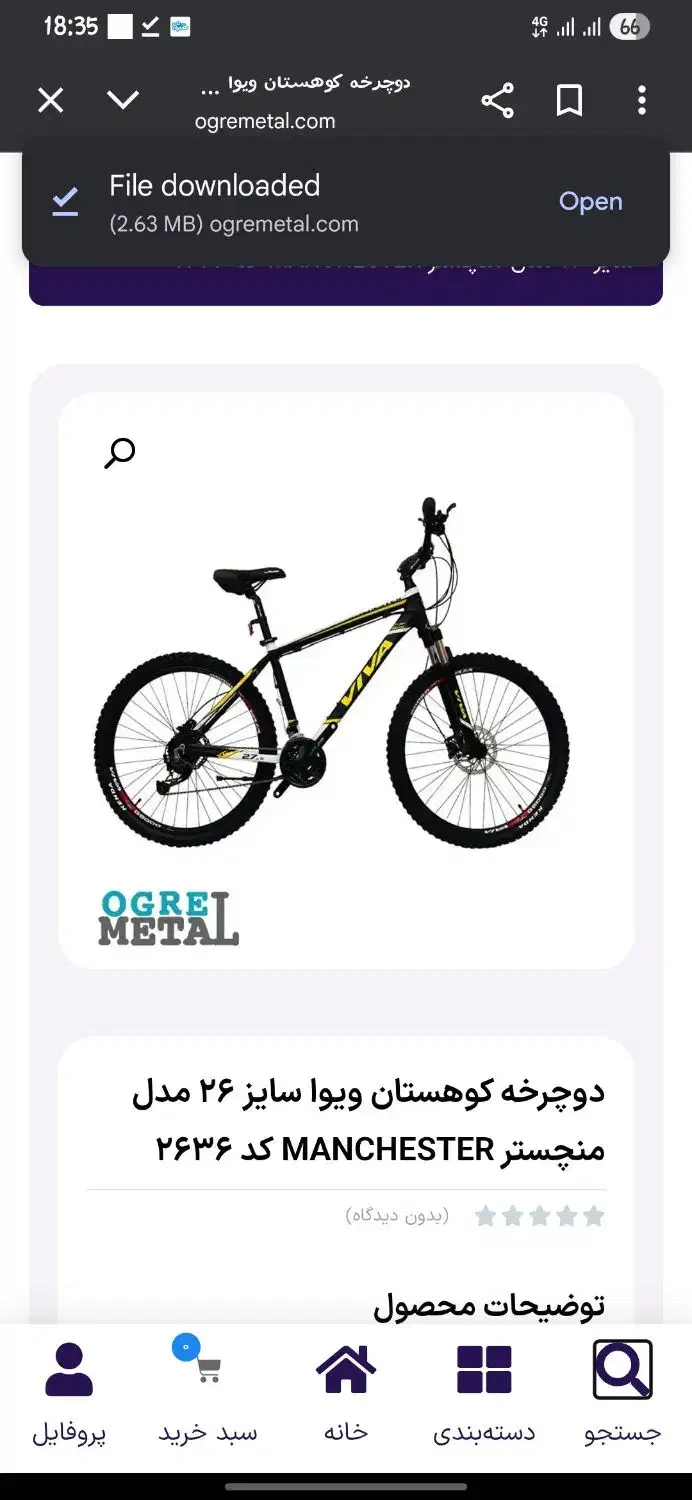Open the browser overflow menu
692x1500 pixels.
pos(642,100)
